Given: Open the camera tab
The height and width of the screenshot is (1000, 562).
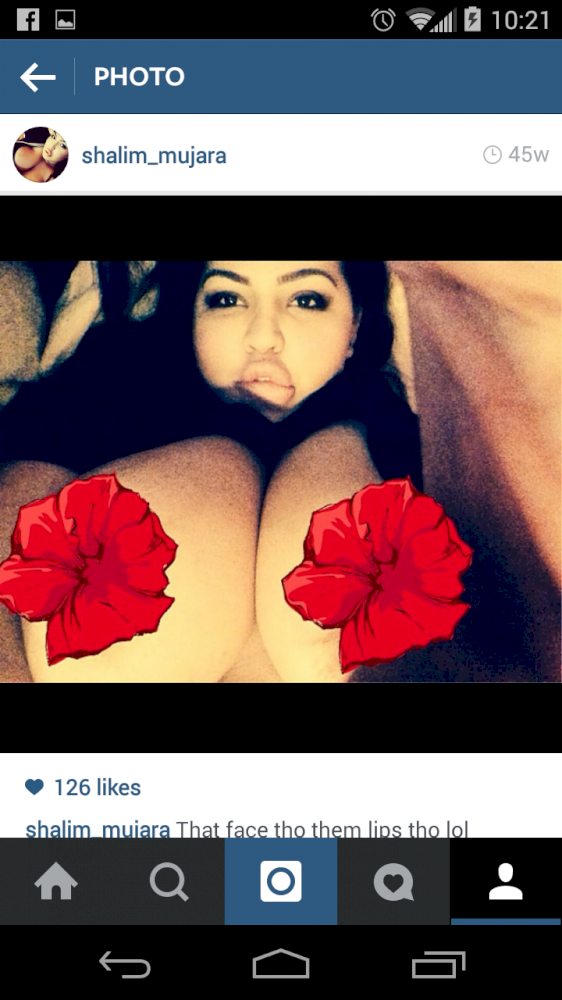Looking at the screenshot, I should click(x=281, y=881).
